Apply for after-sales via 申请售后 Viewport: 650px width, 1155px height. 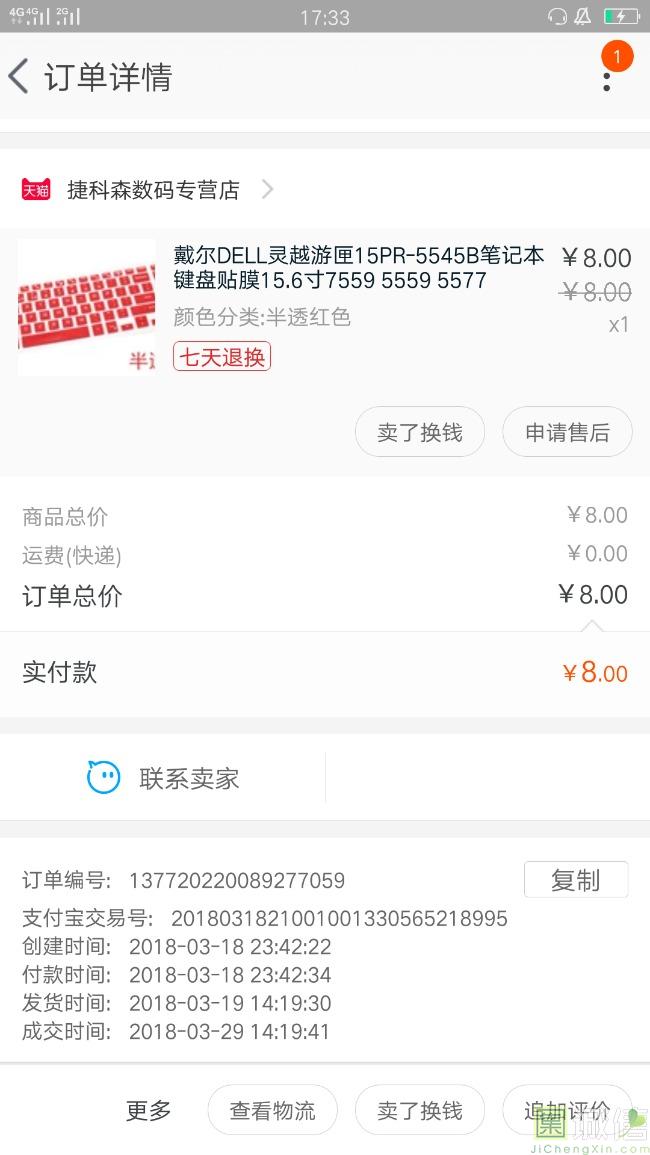pyautogui.click(x=567, y=432)
